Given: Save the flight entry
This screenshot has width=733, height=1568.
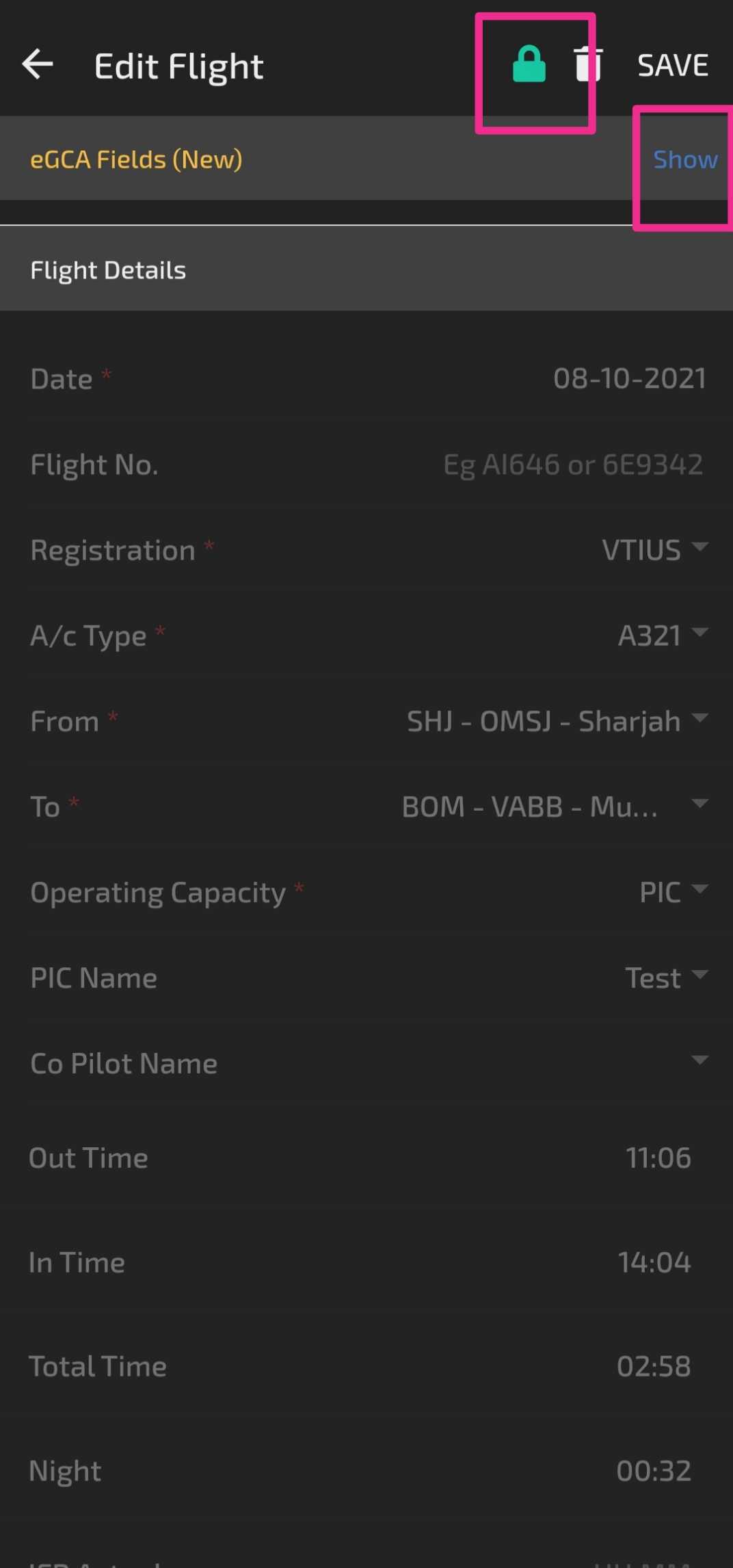Looking at the screenshot, I should pyautogui.click(x=673, y=65).
